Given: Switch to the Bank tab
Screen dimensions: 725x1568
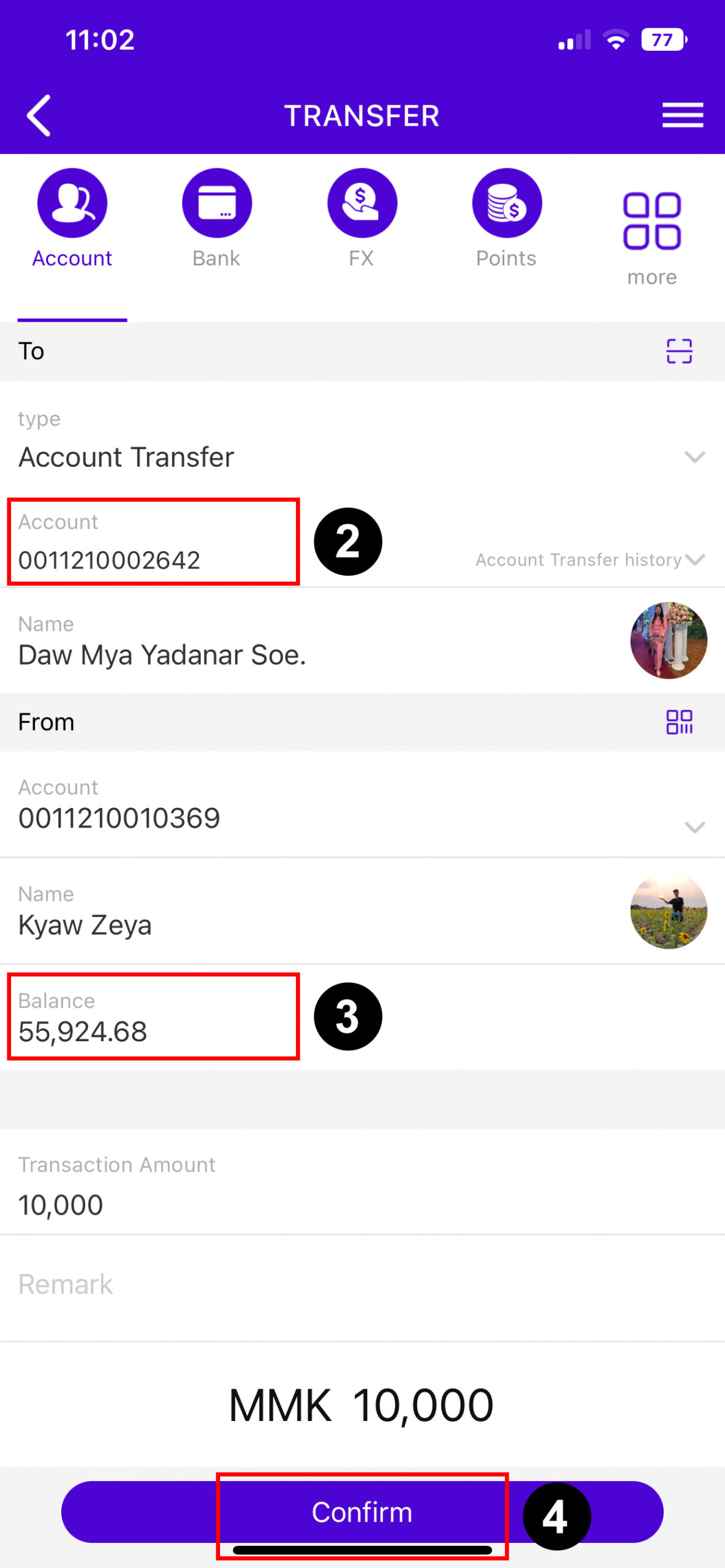Looking at the screenshot, I should (x=216, y=219).
